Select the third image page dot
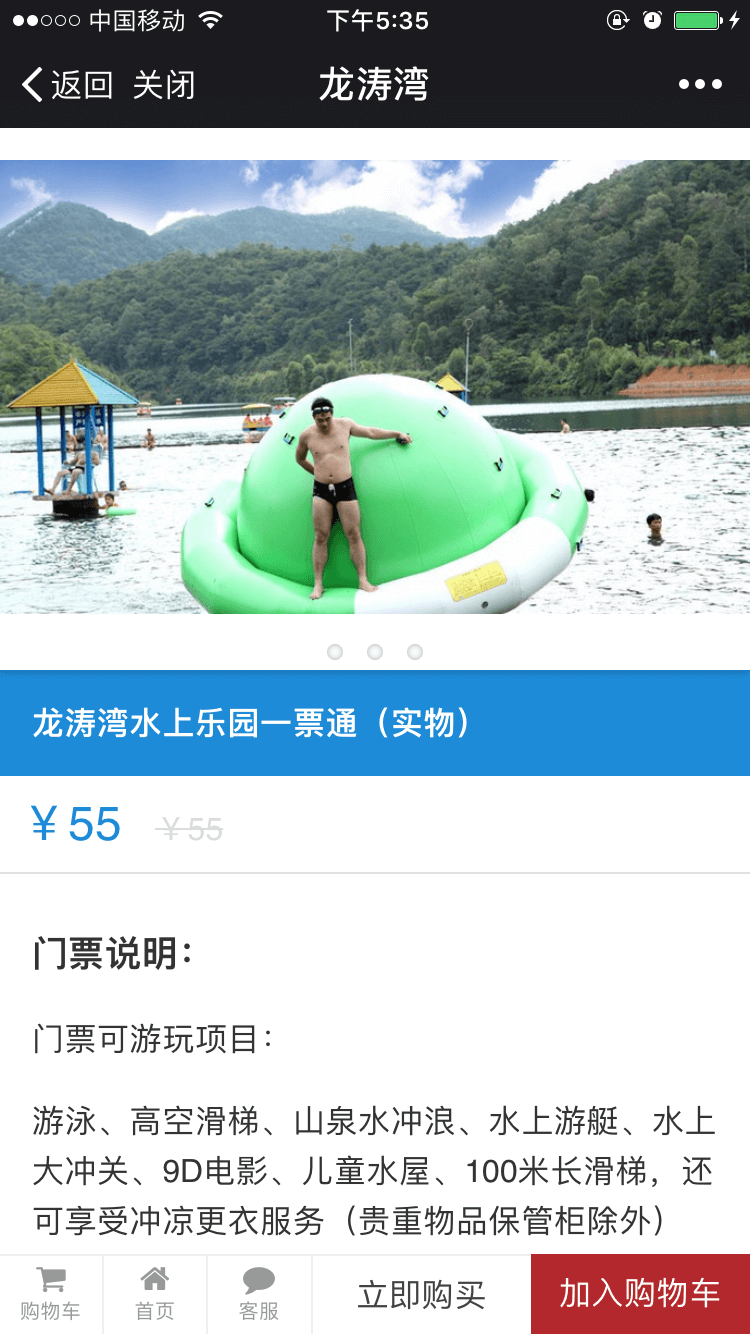 tap(415, 652)
